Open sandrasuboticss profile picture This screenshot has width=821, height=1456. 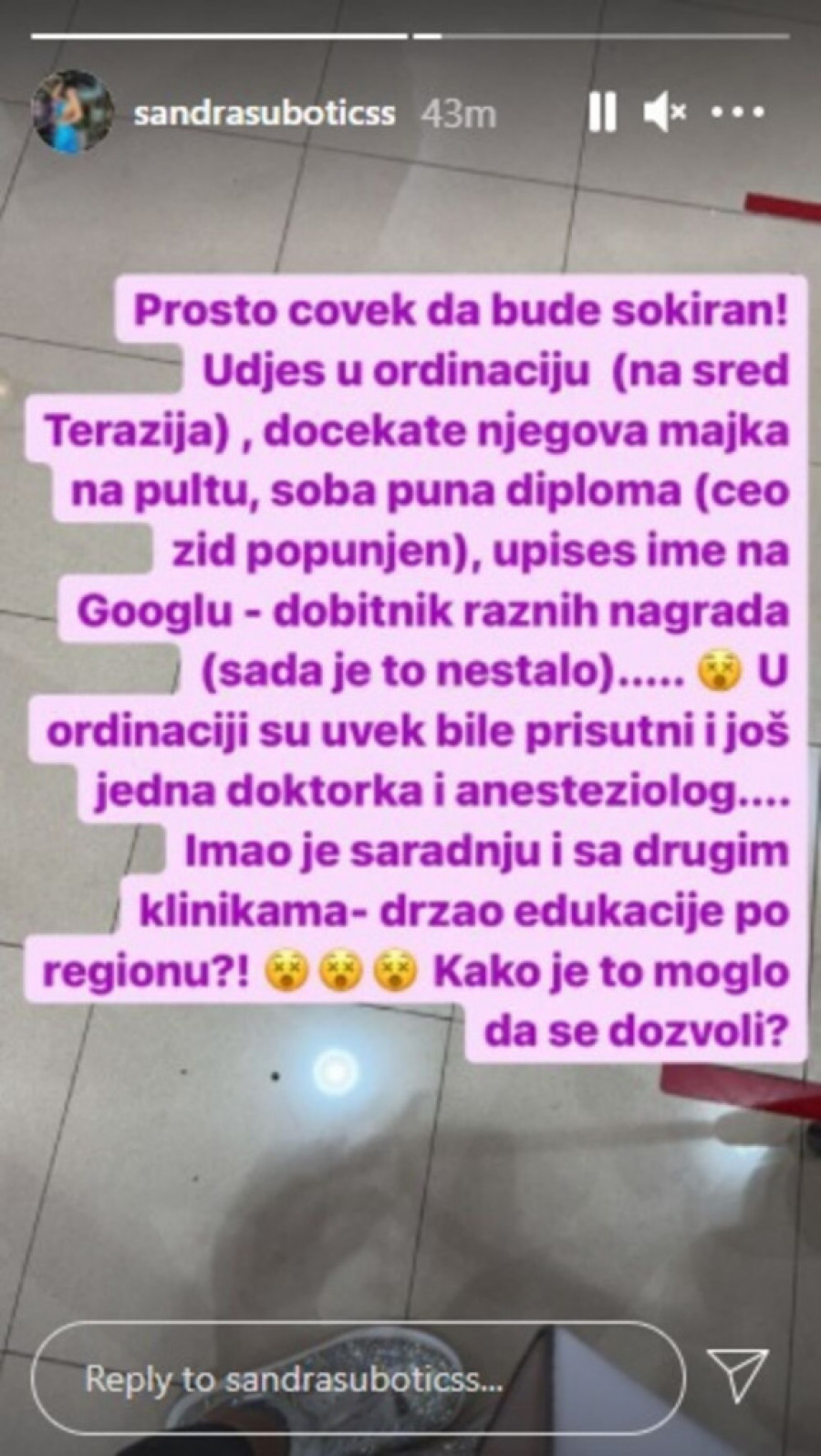tap(72, 111)
